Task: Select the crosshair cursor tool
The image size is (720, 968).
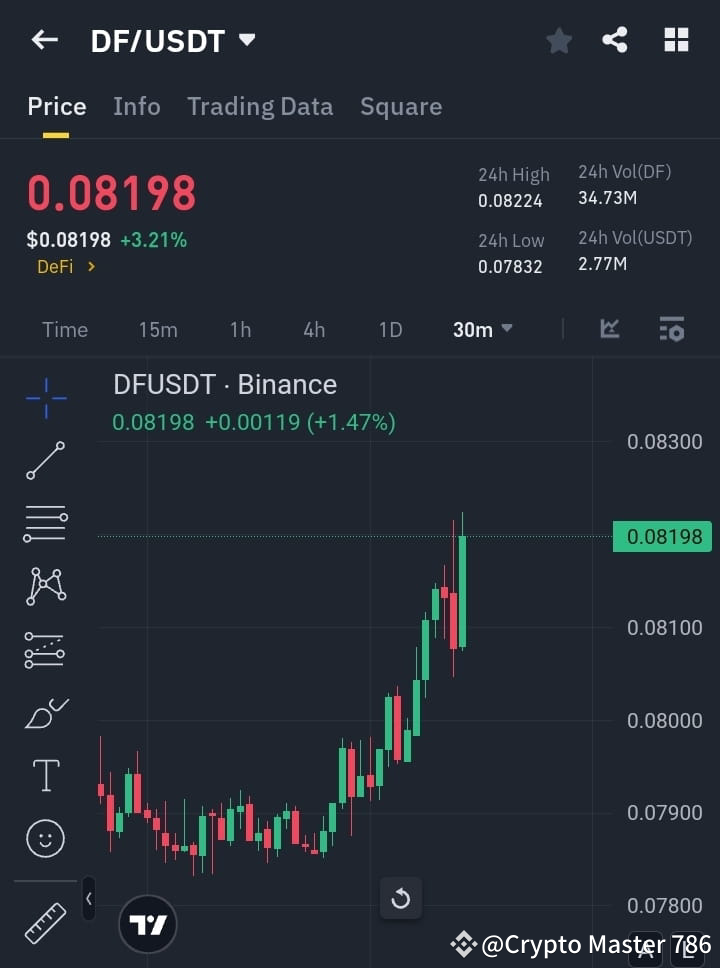Action: 44,398
